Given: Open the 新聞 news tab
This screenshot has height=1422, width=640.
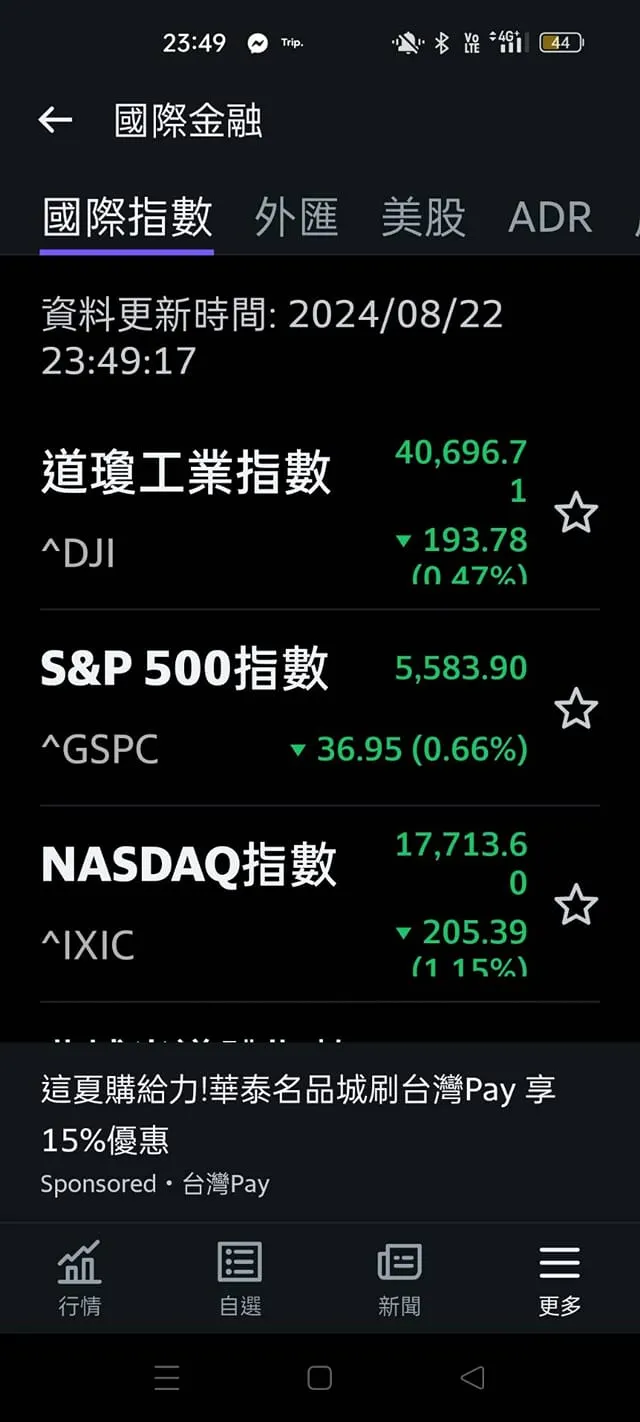Looking at the screenshot, I should point(399,1277).
